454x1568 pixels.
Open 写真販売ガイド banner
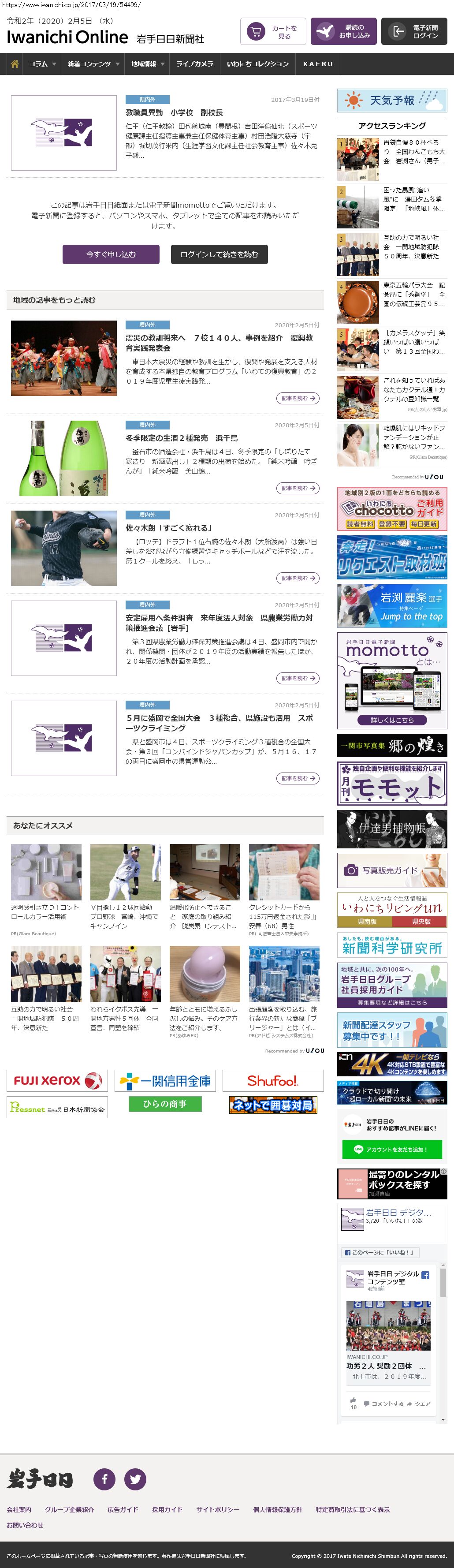click(x=392, y=870)
